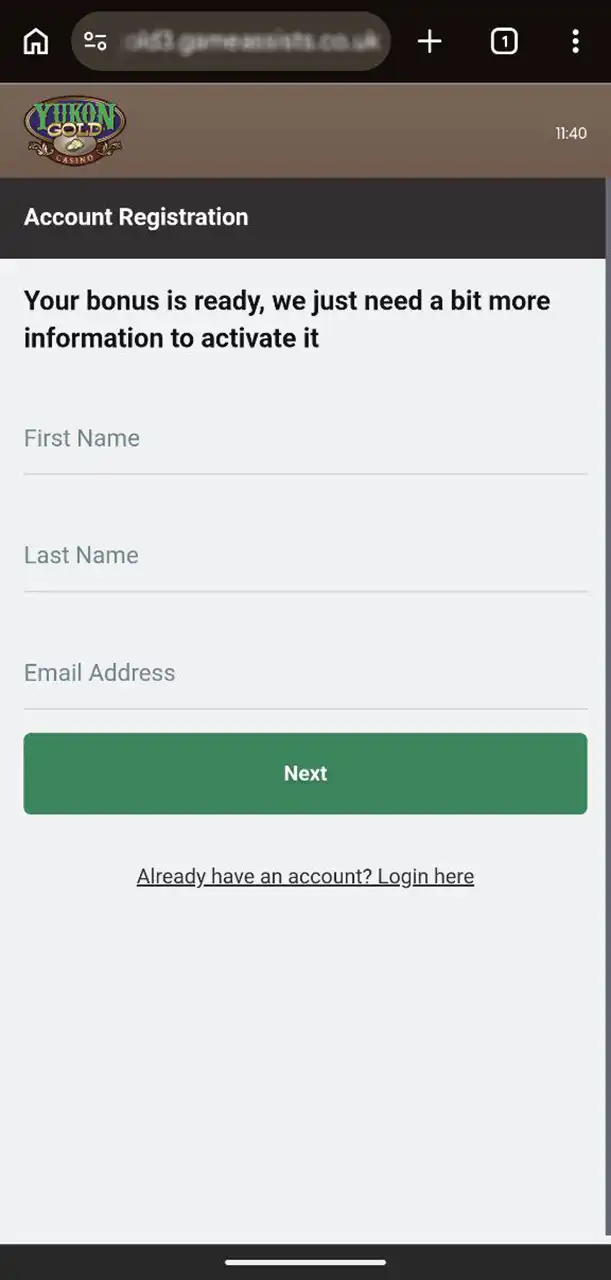Select the Email Address field
Image resolution: width=611 pixels, height=1280 pixels.
click(305, 673)
